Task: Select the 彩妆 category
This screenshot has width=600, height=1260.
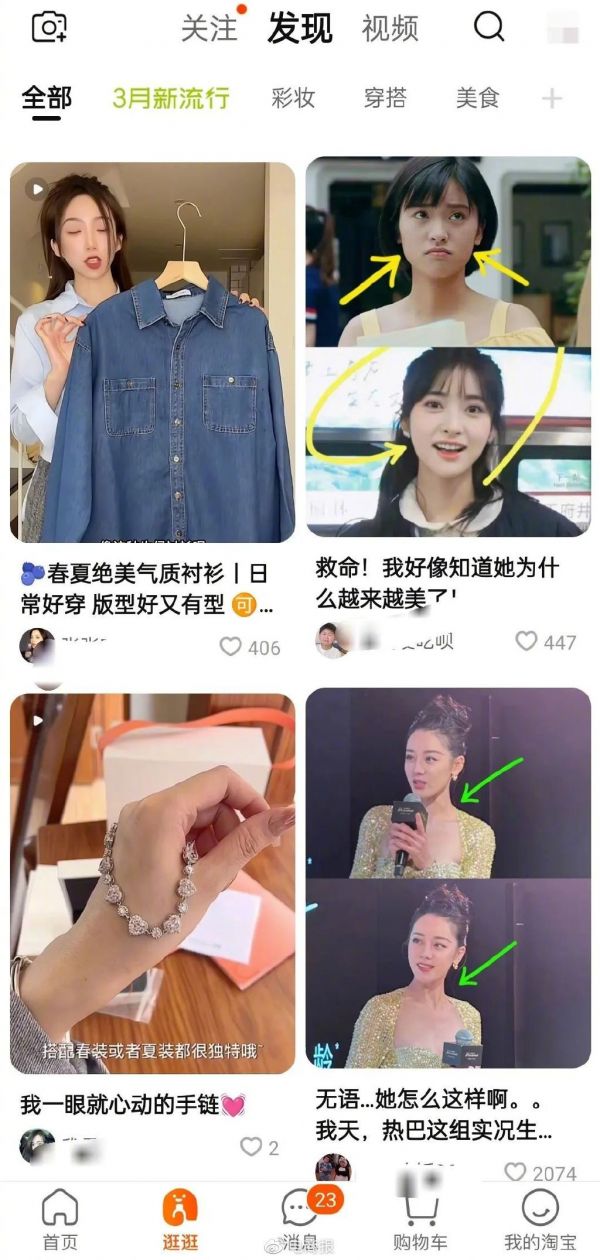Action: pos(293,98)
